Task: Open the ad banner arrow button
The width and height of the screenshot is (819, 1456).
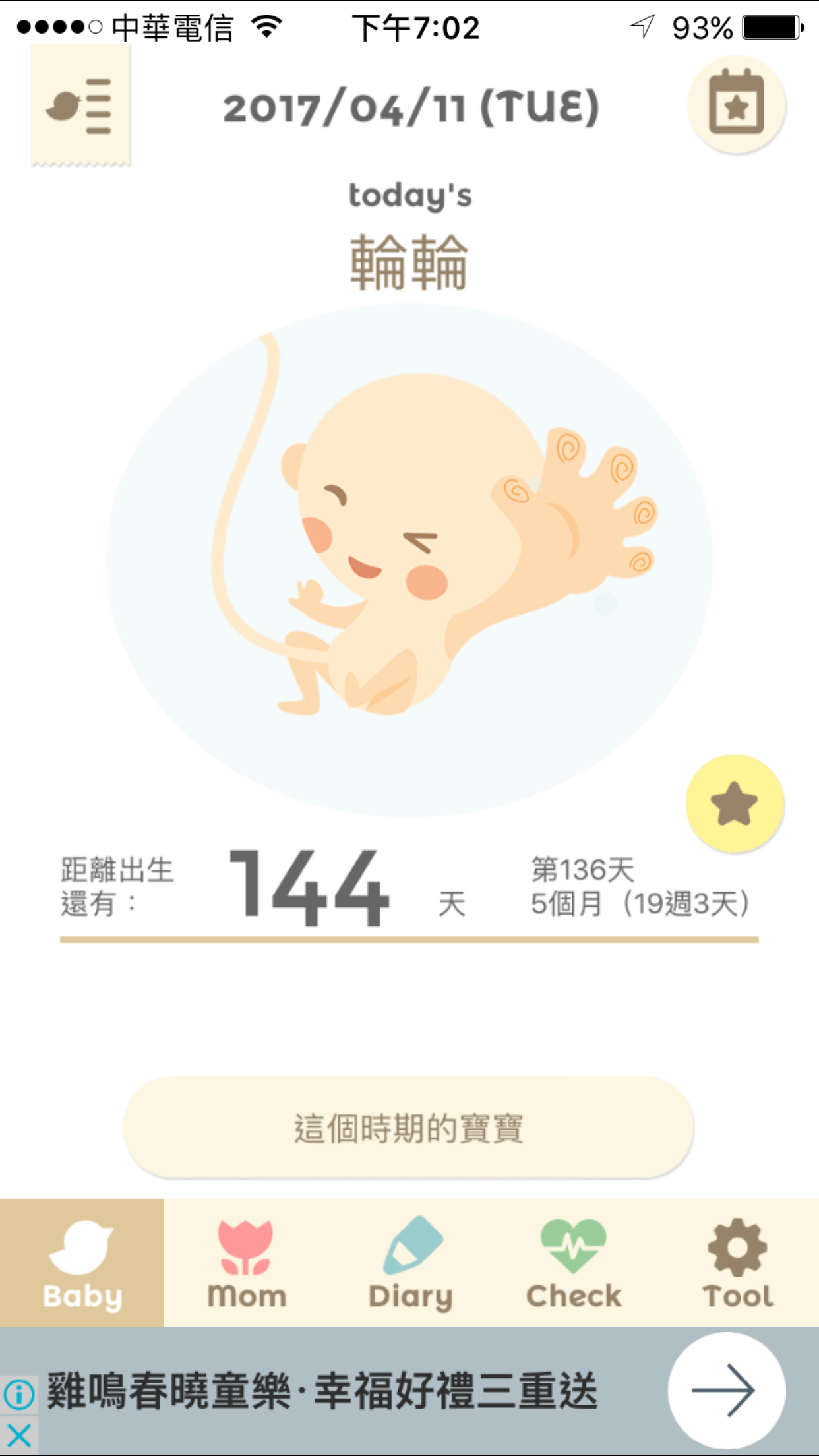Action: tap(726, 1391)
